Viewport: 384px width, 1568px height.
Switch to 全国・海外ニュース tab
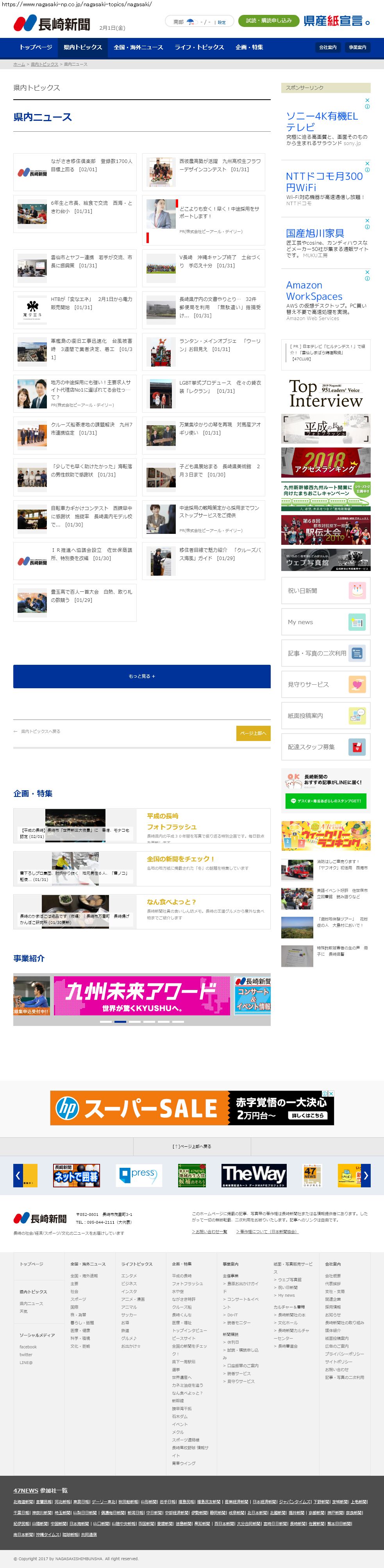[138, 47]
